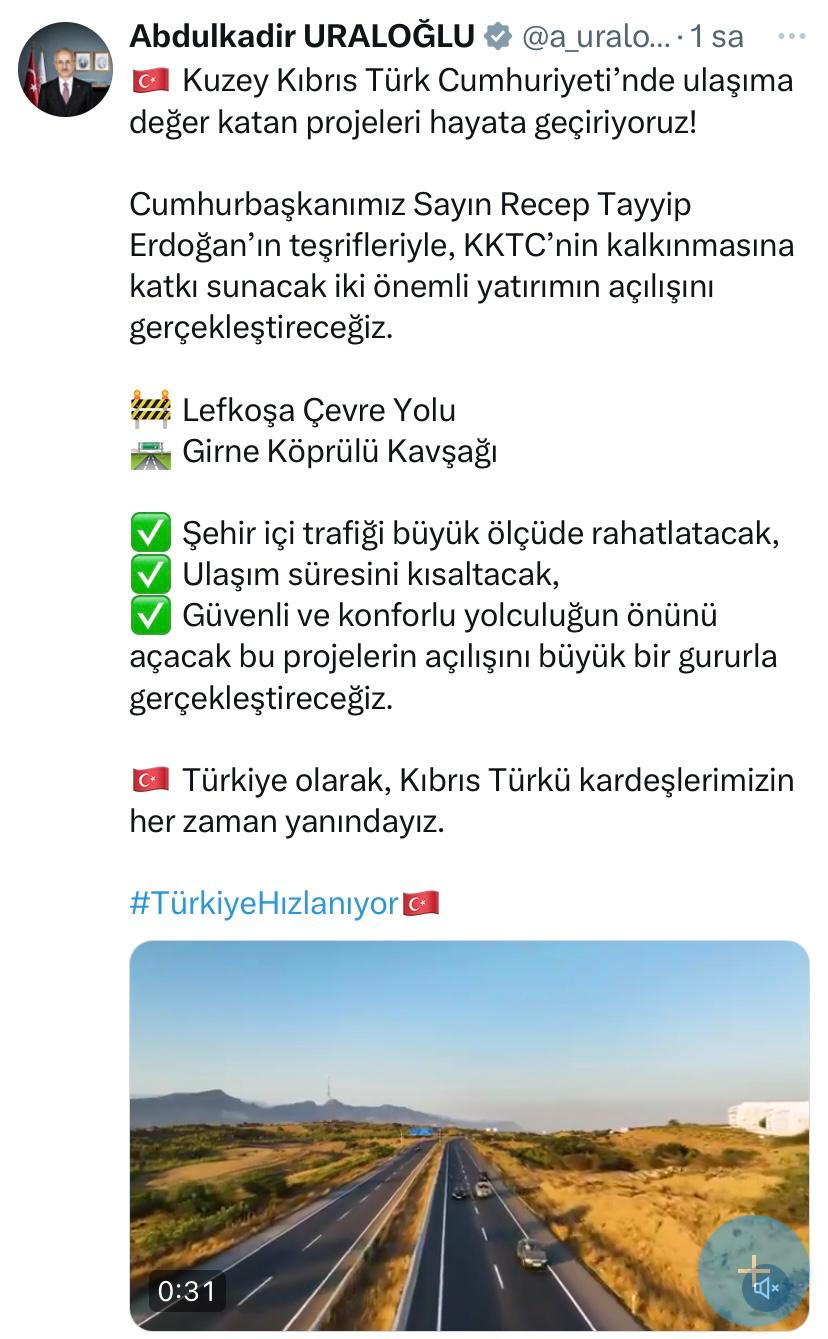Open the tweet's three-dot overflow menu
The image size is (828, 1339).
(x=791, y=37)
